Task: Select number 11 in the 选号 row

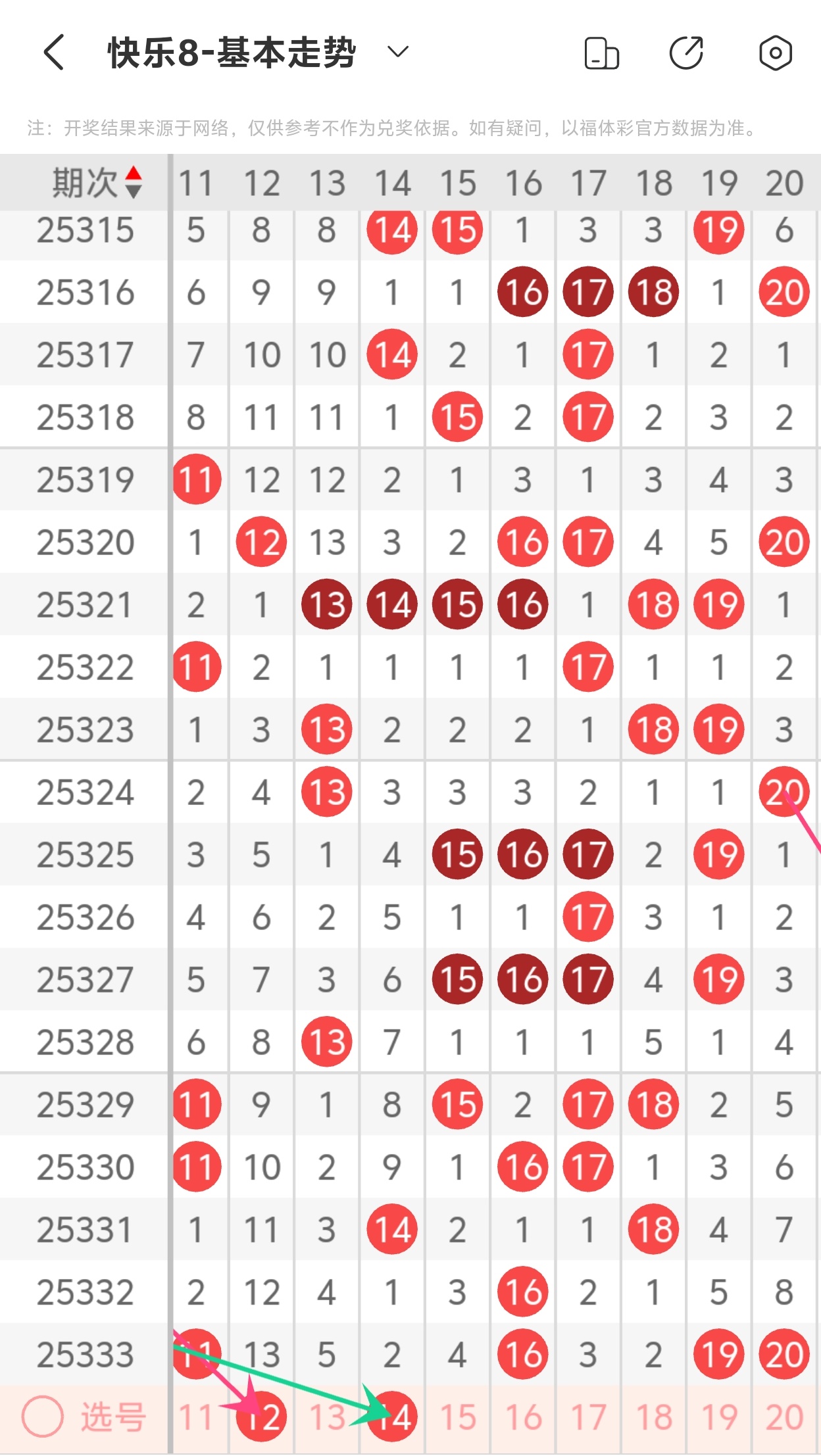Action: click(196, 1418)
